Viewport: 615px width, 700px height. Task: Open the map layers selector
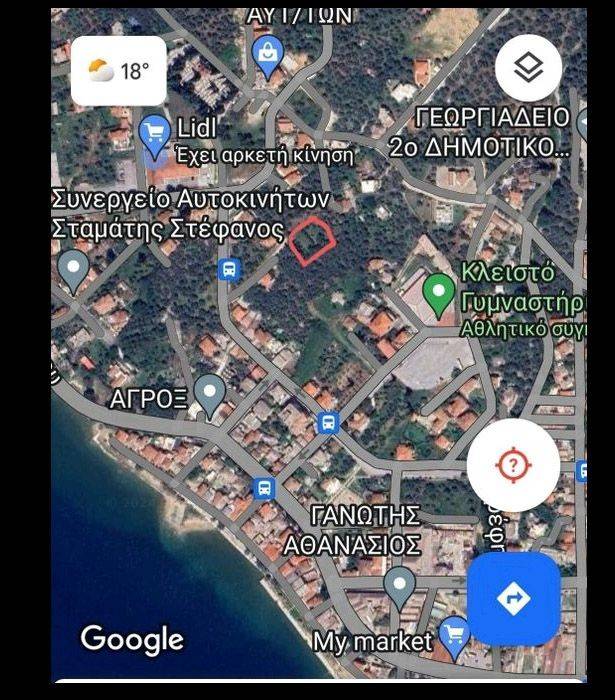(x=527, y=68)
